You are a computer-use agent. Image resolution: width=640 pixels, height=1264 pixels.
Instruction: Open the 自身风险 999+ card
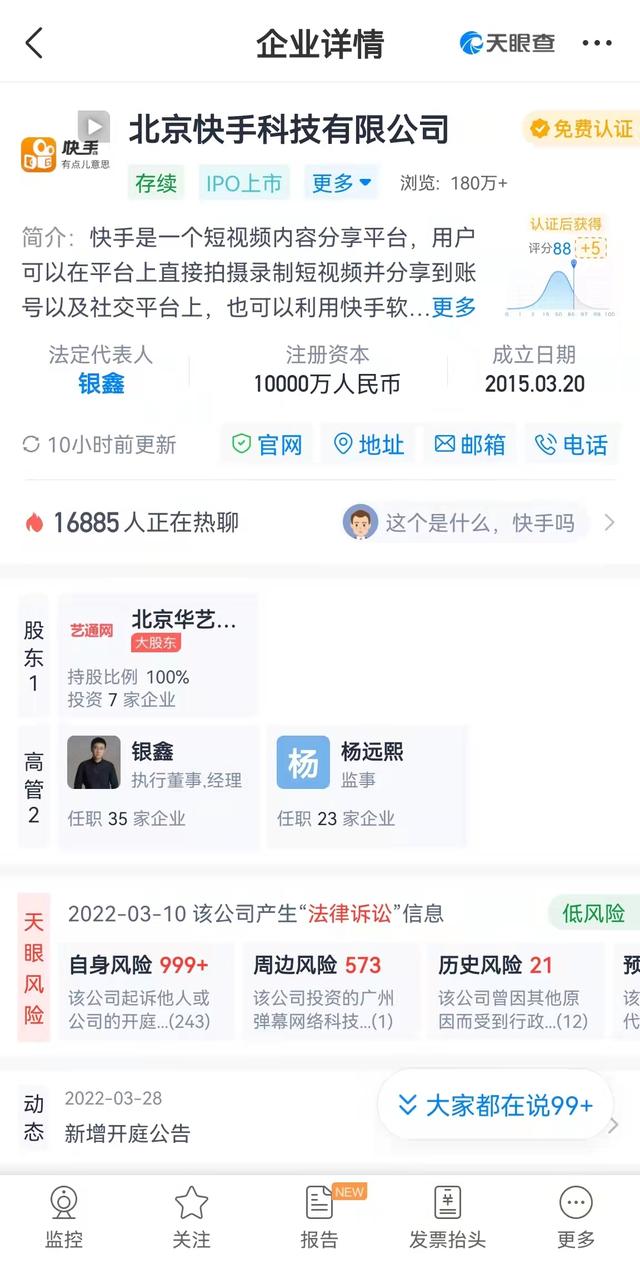coord(145,990)
